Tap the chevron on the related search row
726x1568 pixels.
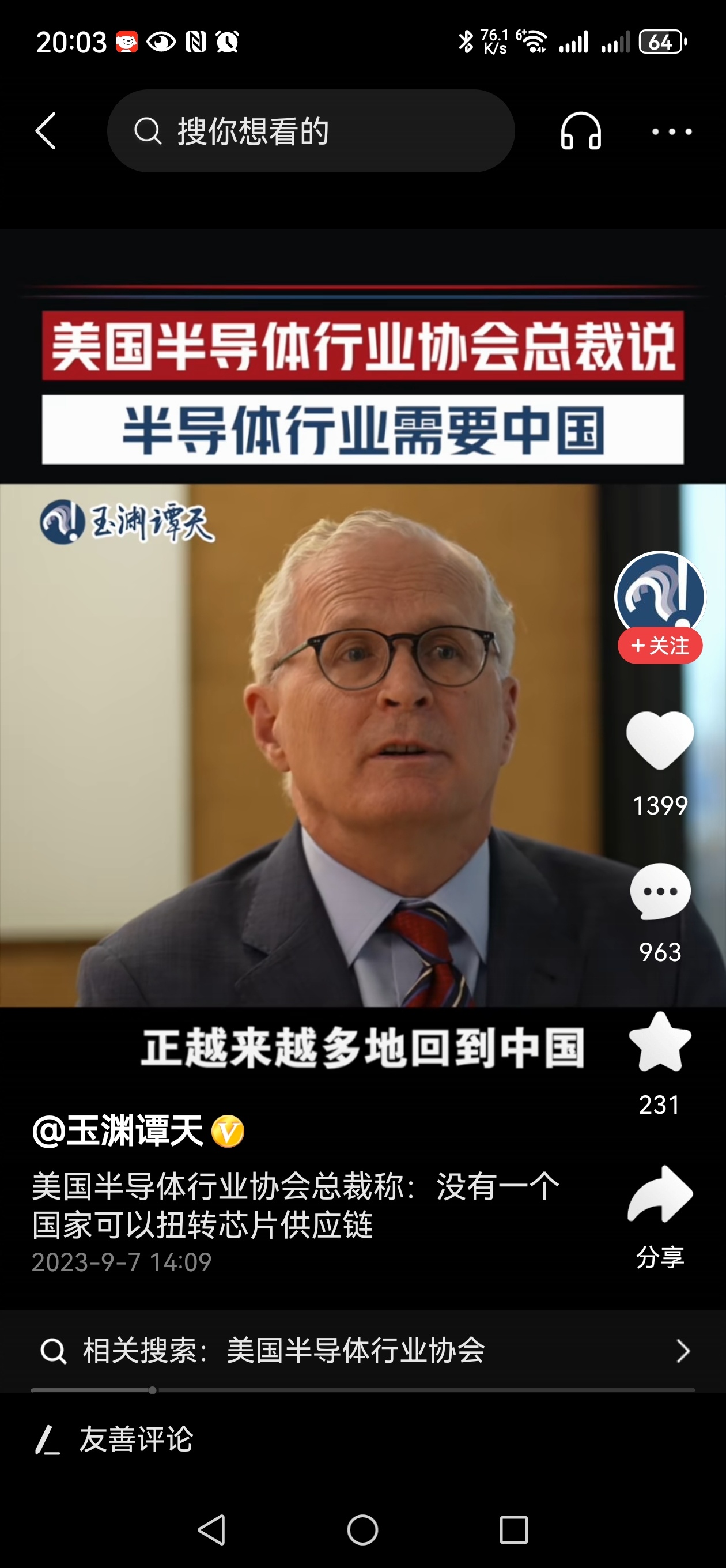683,1351
